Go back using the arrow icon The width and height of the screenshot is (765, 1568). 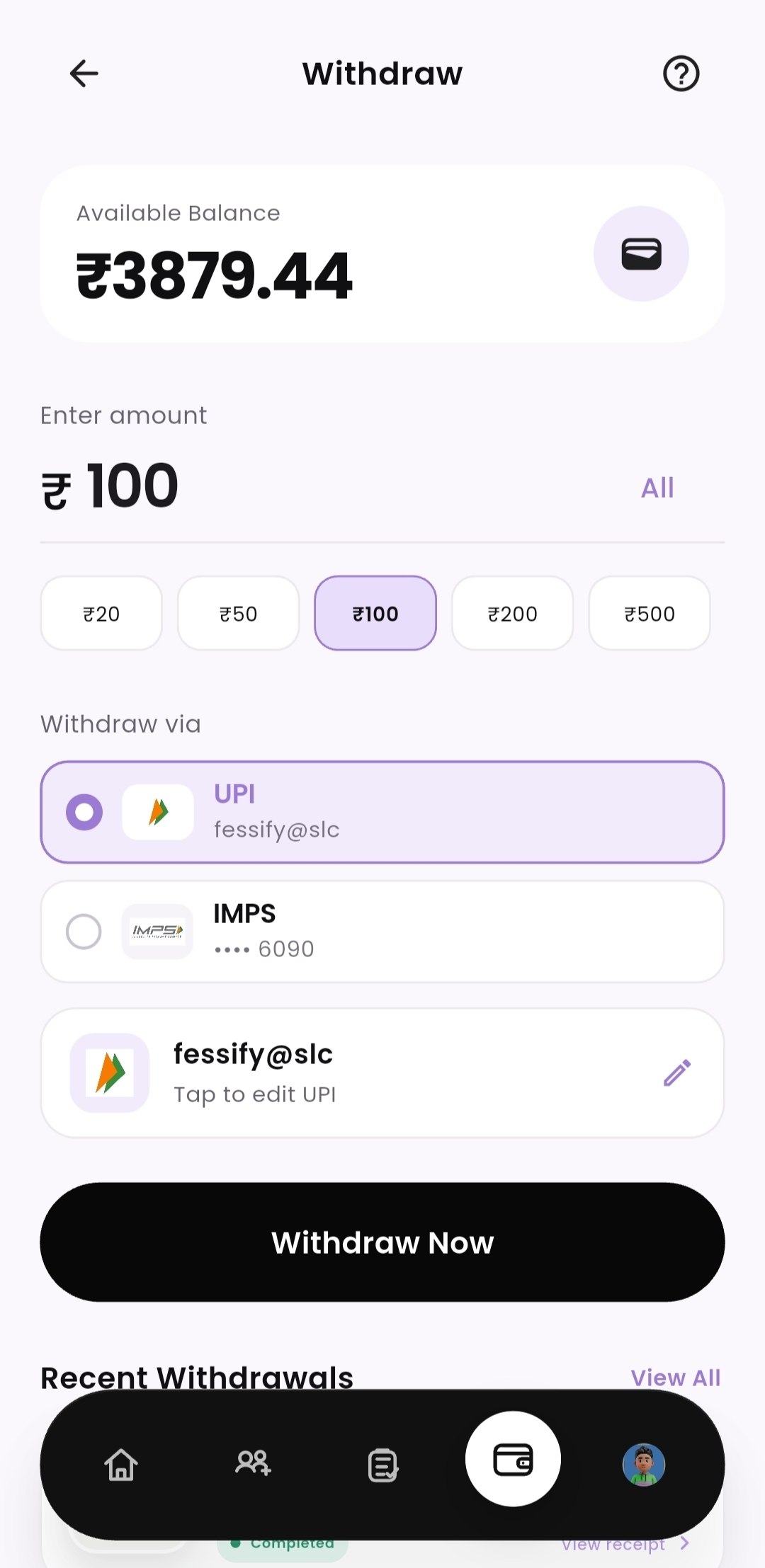pos(84,73)
